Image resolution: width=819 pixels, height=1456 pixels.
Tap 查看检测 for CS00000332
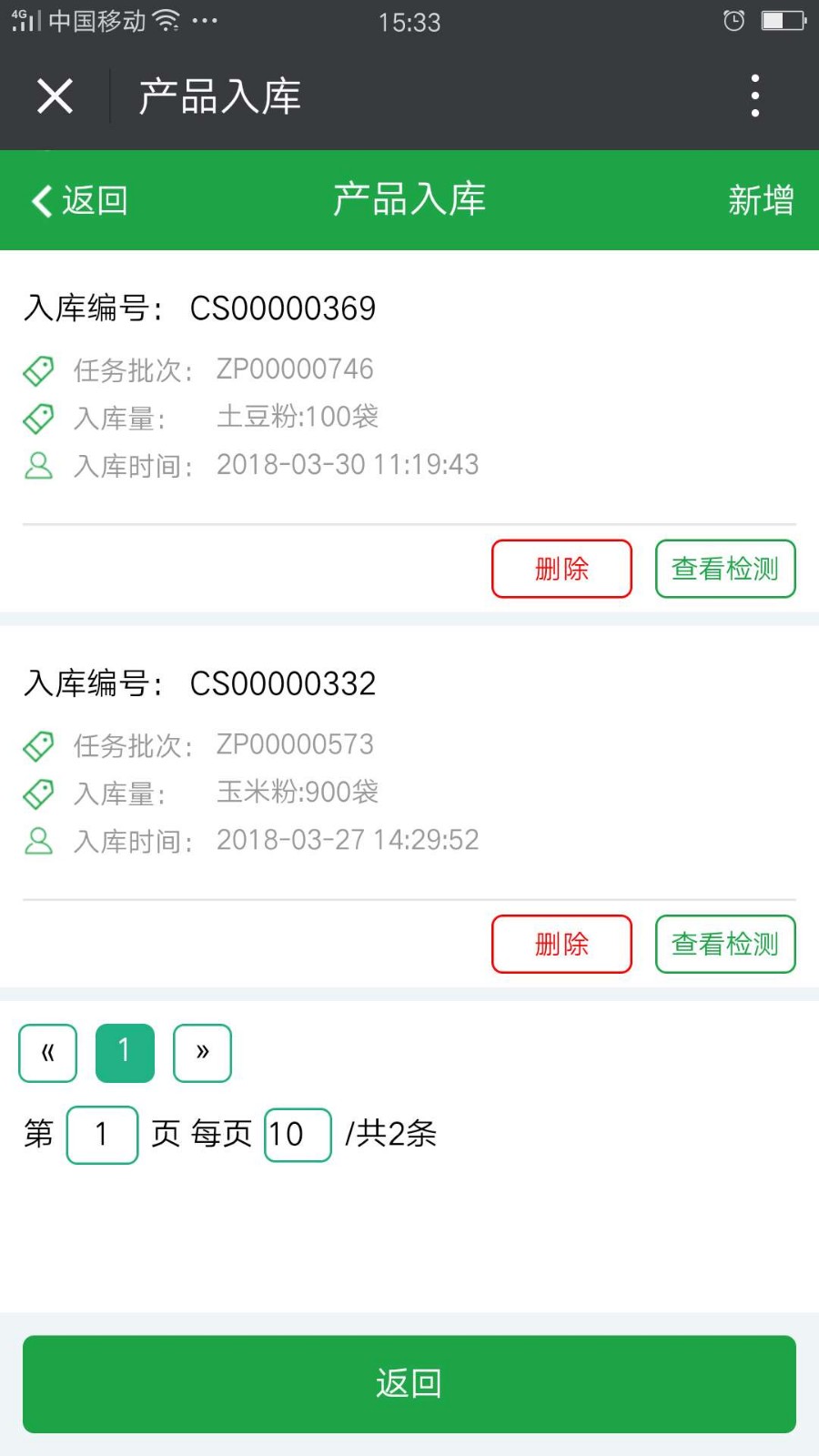coord(725,944)
